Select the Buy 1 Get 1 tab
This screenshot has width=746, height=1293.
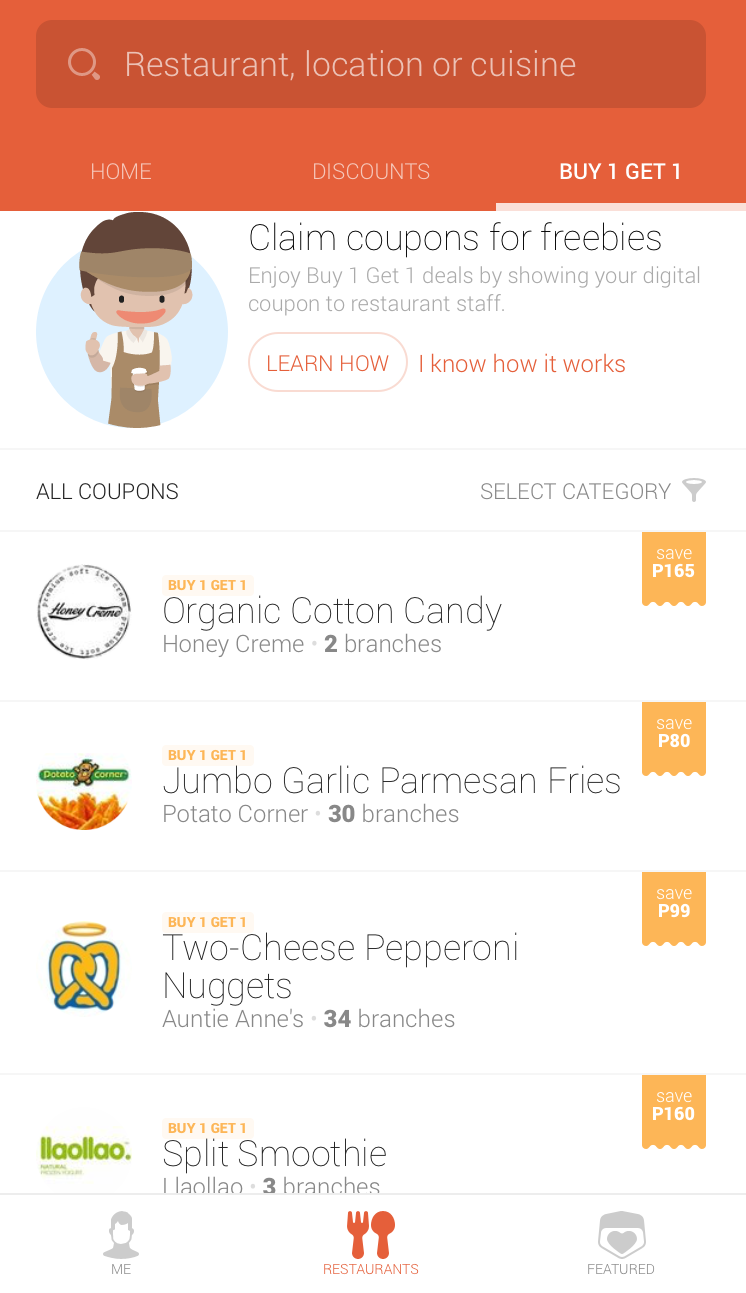pyautogui.click(x=620, y=171)
